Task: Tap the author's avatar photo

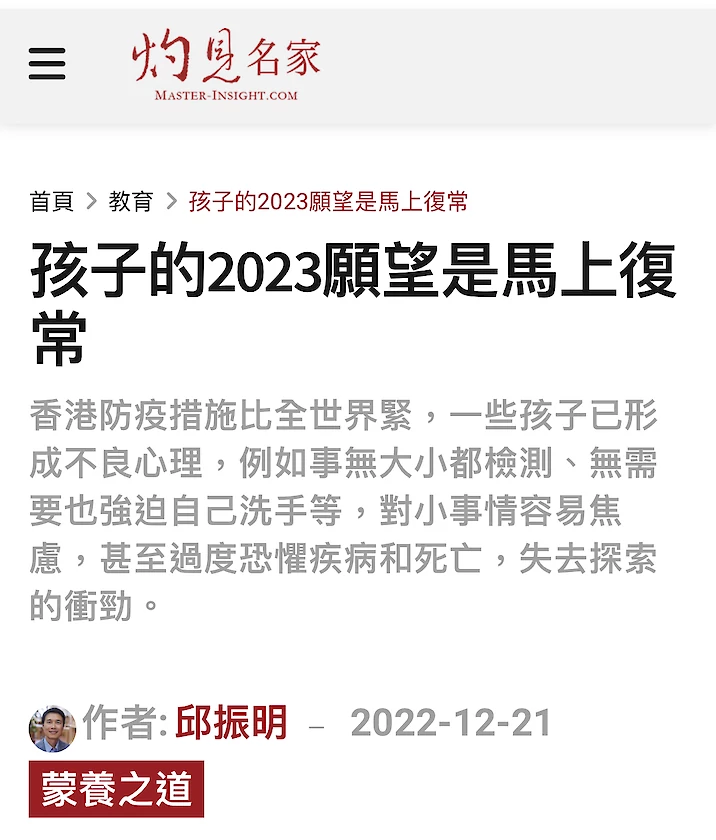Action: tap(52, 728)
